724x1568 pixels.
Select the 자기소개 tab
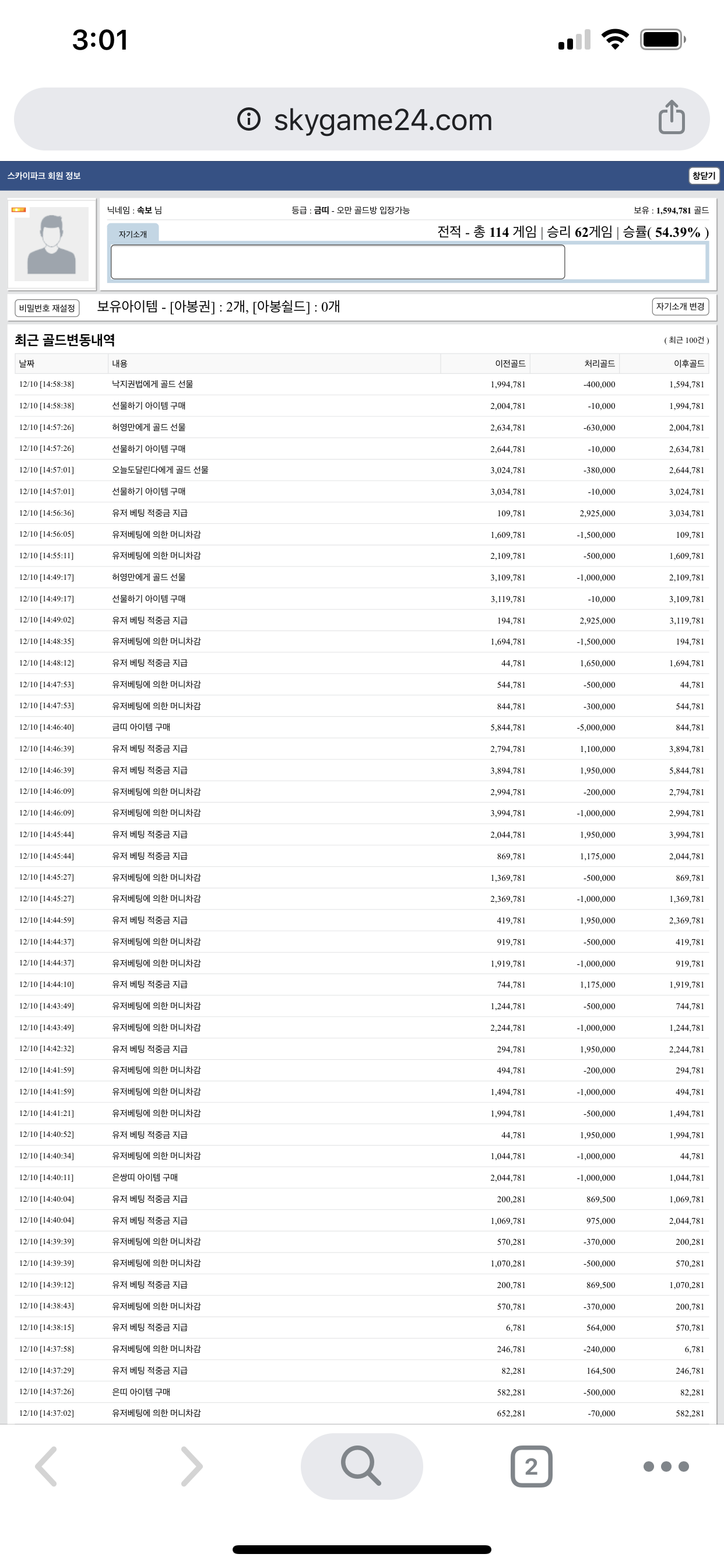(x=133, y=234)
